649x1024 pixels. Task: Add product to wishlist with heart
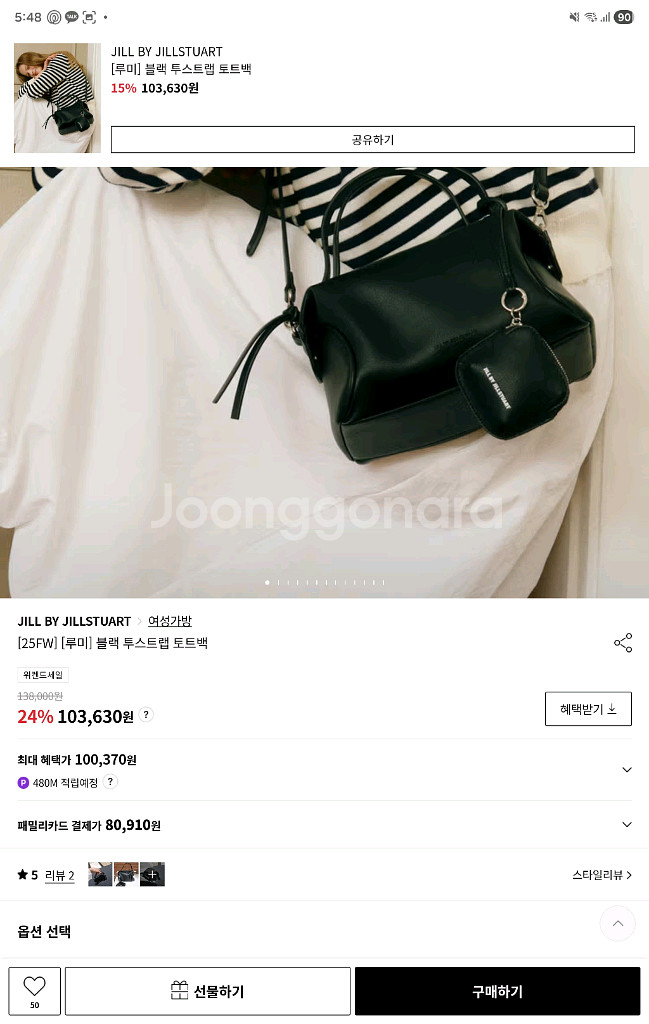click(35, 990)
